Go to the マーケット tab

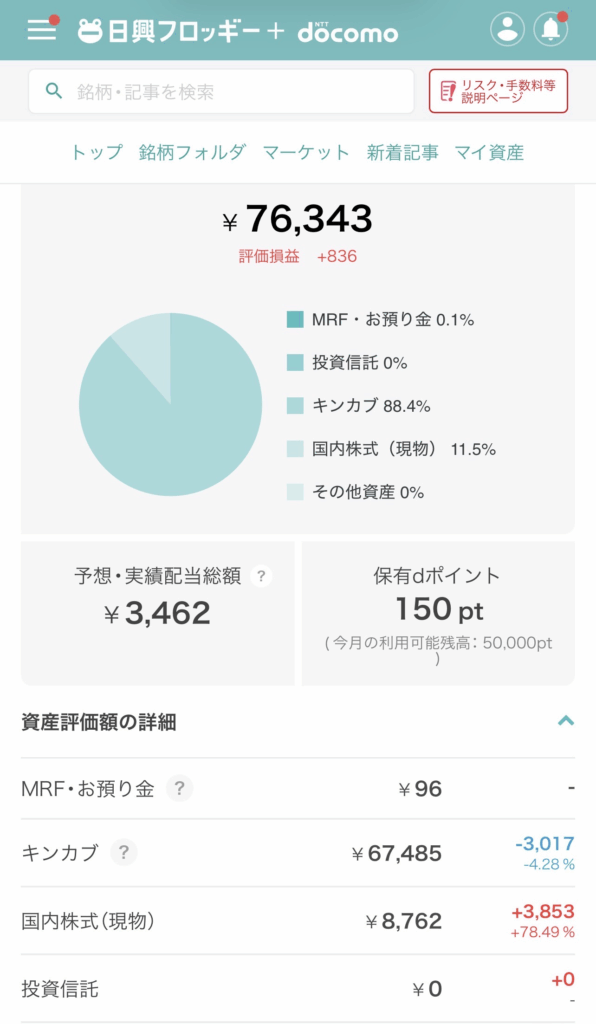[x=306, y=152]
